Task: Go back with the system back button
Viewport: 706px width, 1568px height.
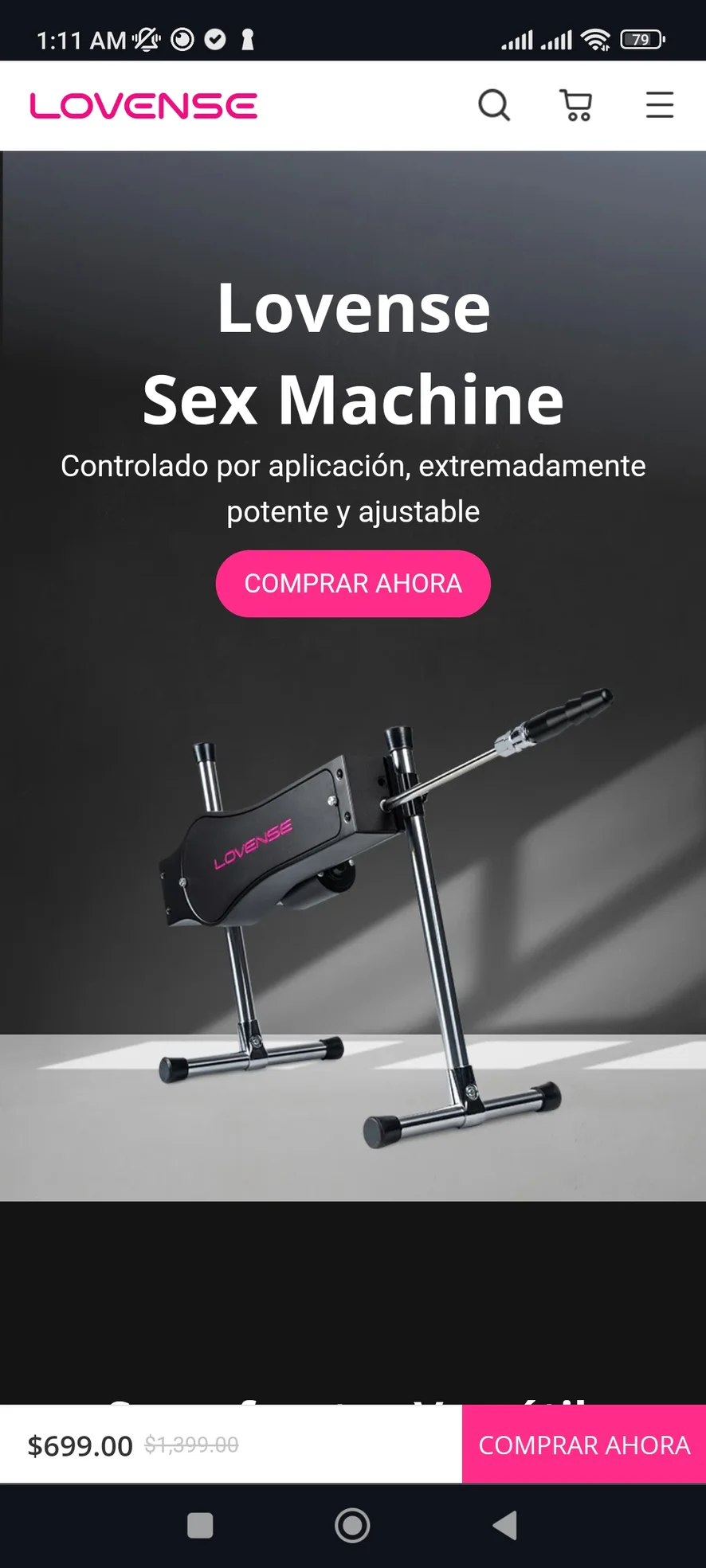Action: pos(504,1526)
